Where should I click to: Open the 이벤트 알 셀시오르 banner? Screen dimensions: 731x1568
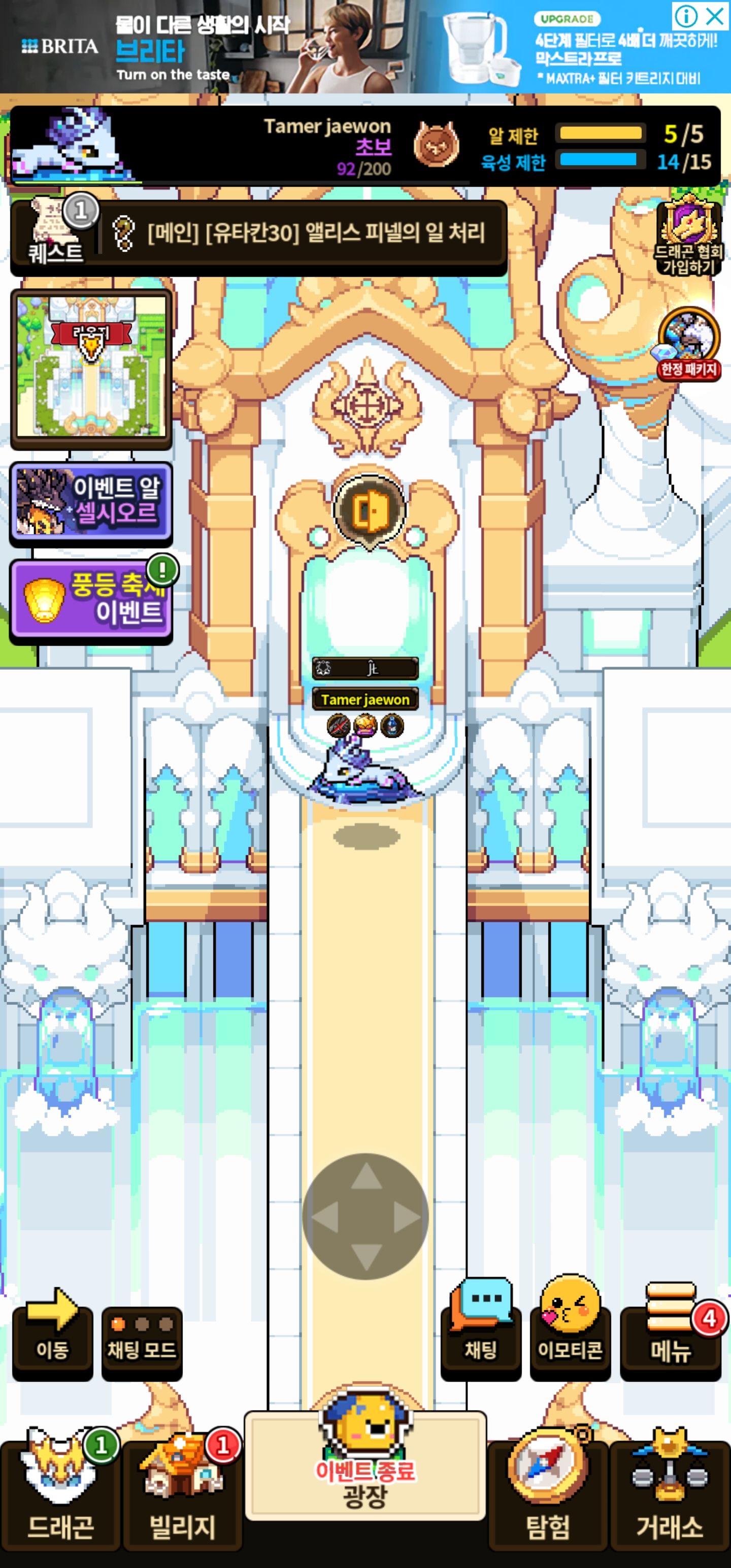91,502
